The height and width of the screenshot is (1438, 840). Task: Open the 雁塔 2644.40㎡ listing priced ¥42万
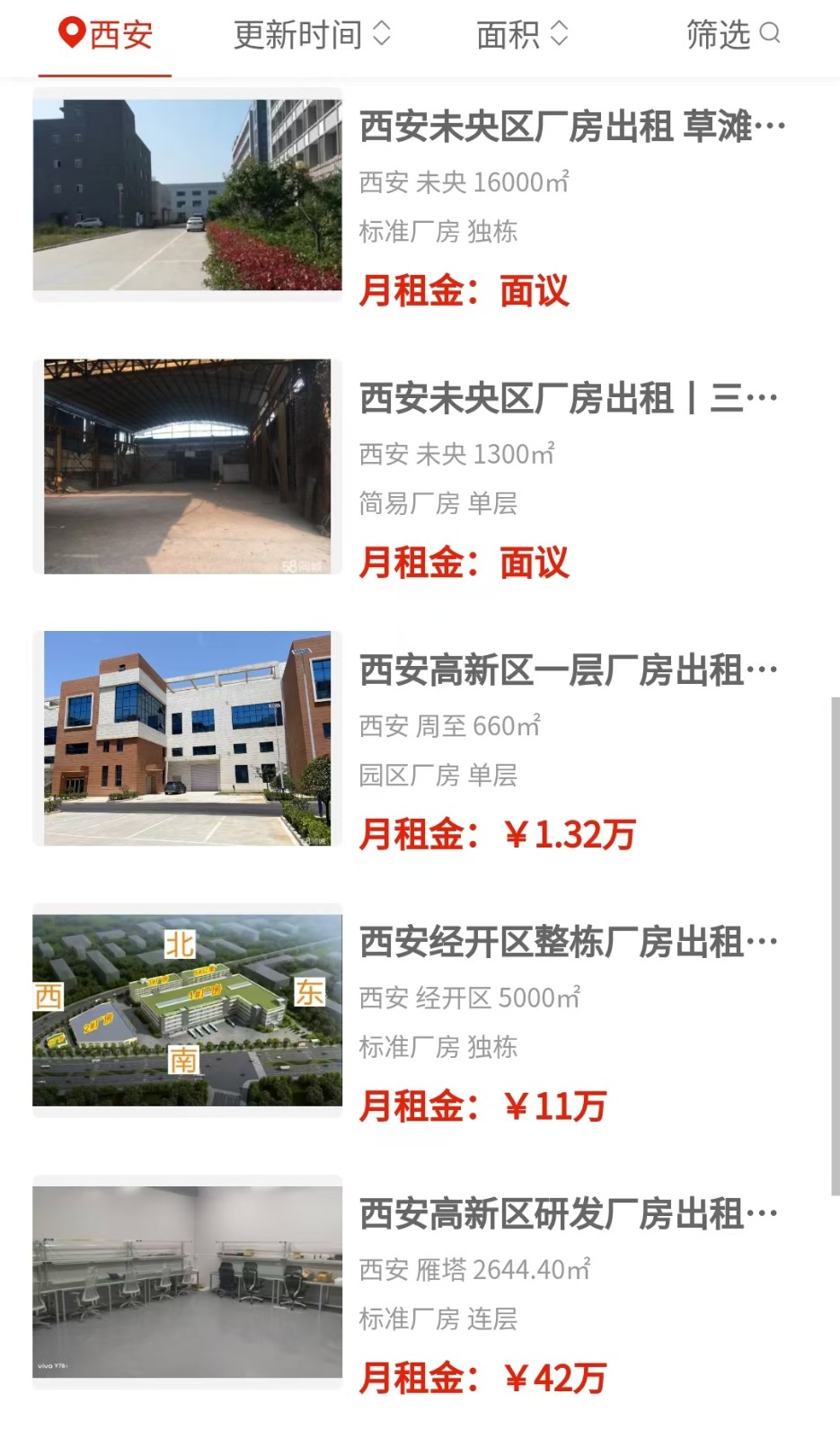(568, 1215)
